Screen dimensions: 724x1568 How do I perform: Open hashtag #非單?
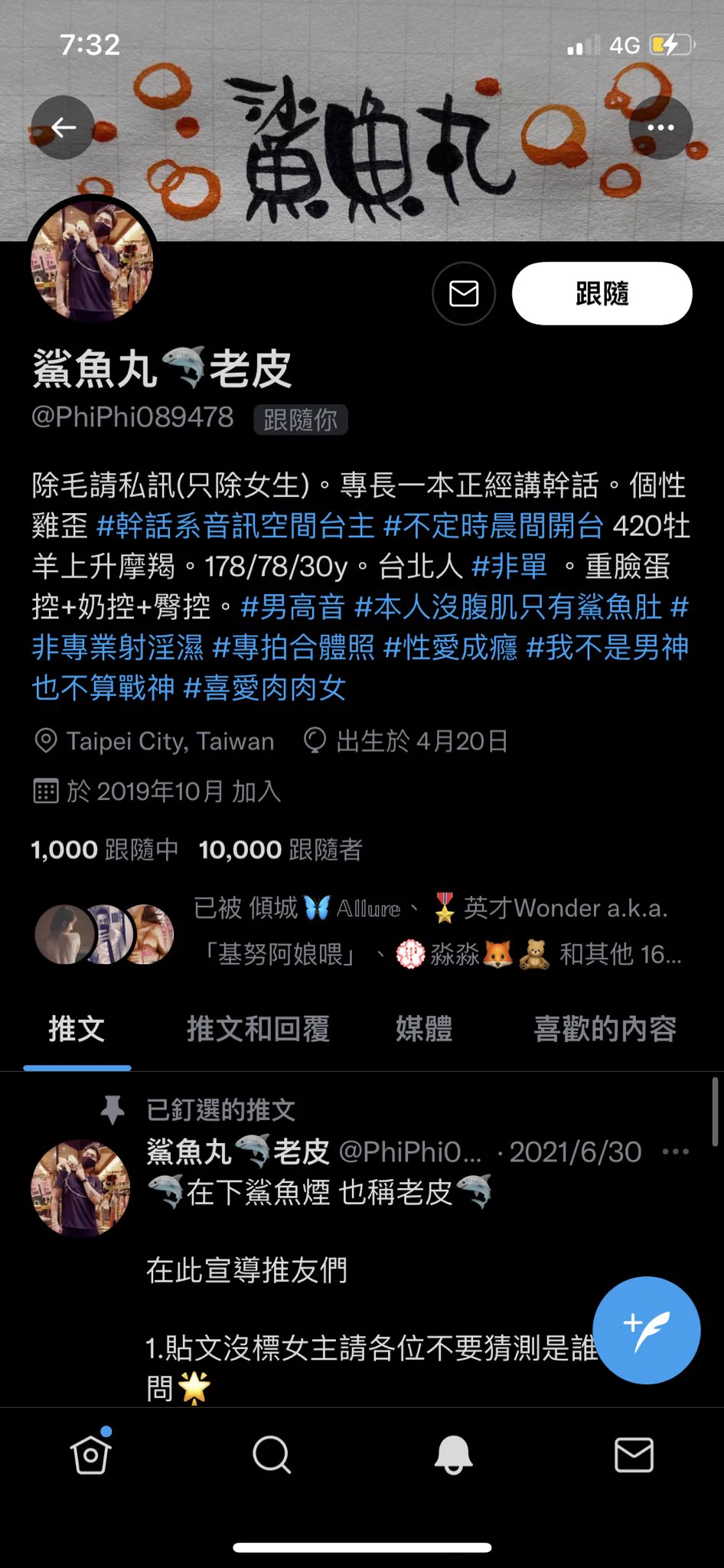(x=510, y=567)
